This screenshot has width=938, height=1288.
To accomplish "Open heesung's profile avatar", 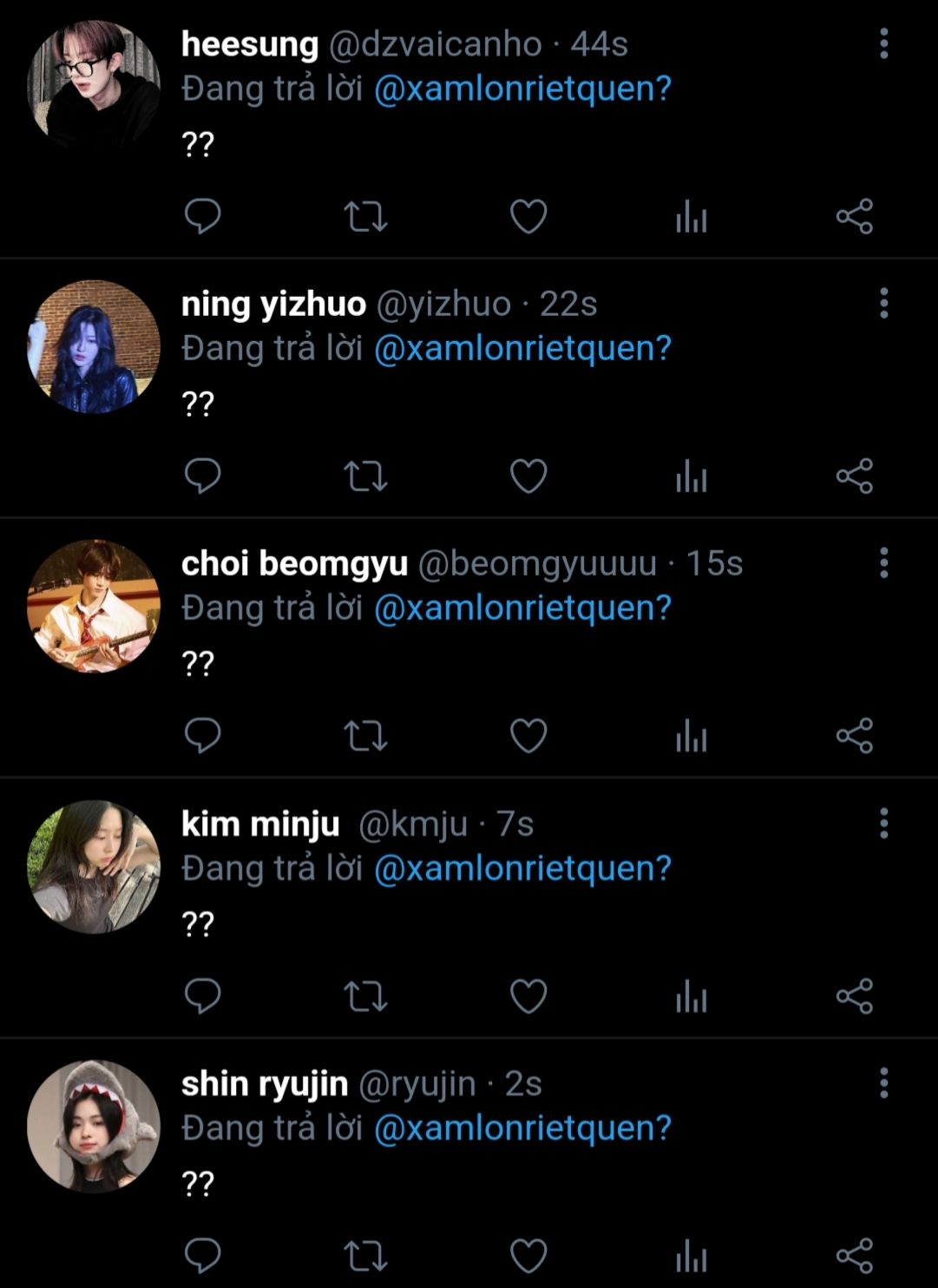I will pyautogui.click(x=94, y=86).
